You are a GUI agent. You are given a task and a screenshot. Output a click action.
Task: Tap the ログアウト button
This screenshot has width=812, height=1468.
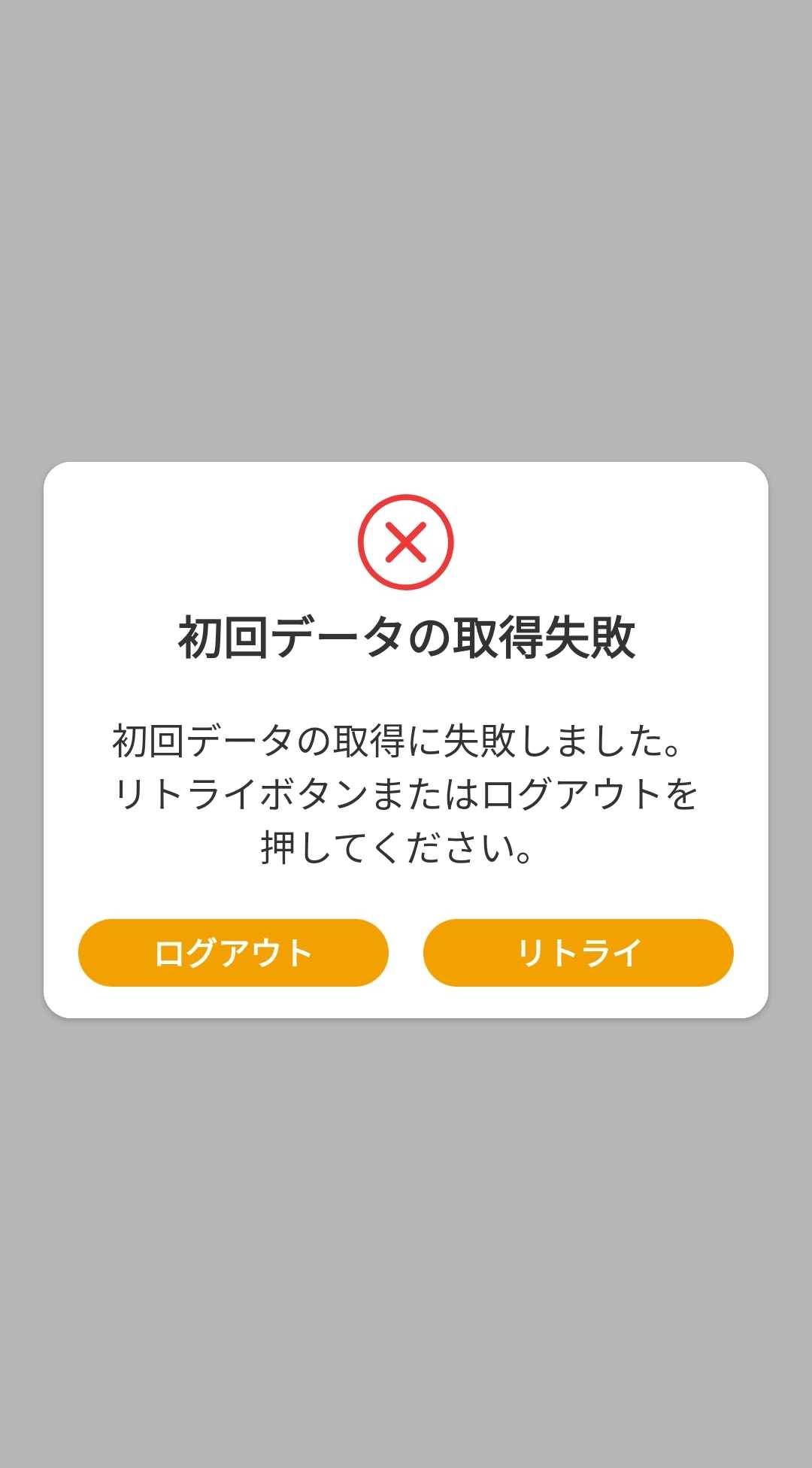click(x=233, y=952)
